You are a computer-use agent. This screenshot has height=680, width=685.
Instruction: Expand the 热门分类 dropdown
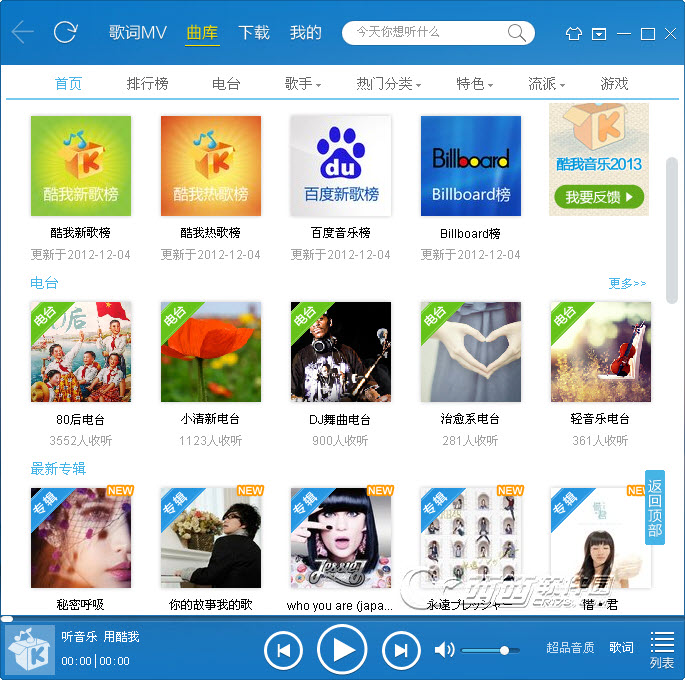[x=388, y=83]
